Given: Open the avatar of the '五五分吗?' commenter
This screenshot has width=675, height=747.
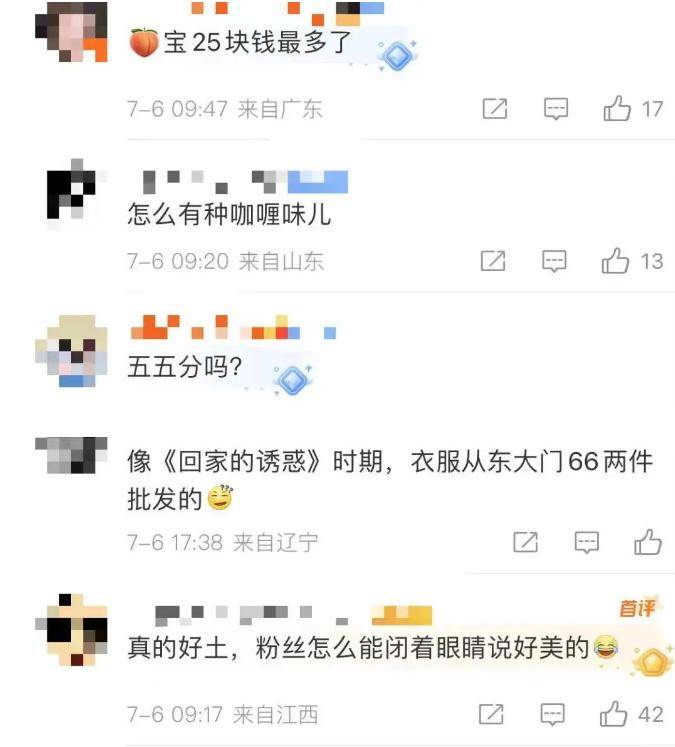Looking at the screenshot, I should click(x=71, y=352).
